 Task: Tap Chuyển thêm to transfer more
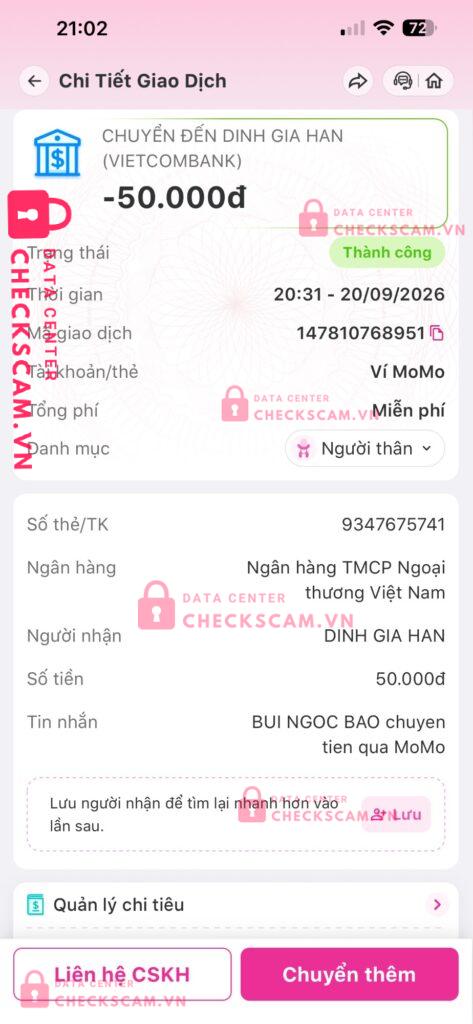pos(350,974)
